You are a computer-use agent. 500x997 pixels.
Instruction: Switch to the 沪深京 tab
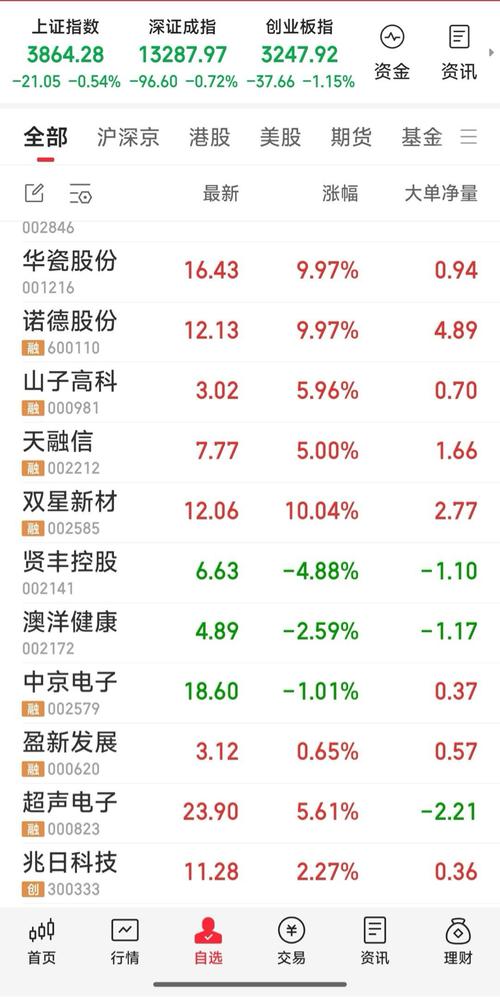pos(128,137)
